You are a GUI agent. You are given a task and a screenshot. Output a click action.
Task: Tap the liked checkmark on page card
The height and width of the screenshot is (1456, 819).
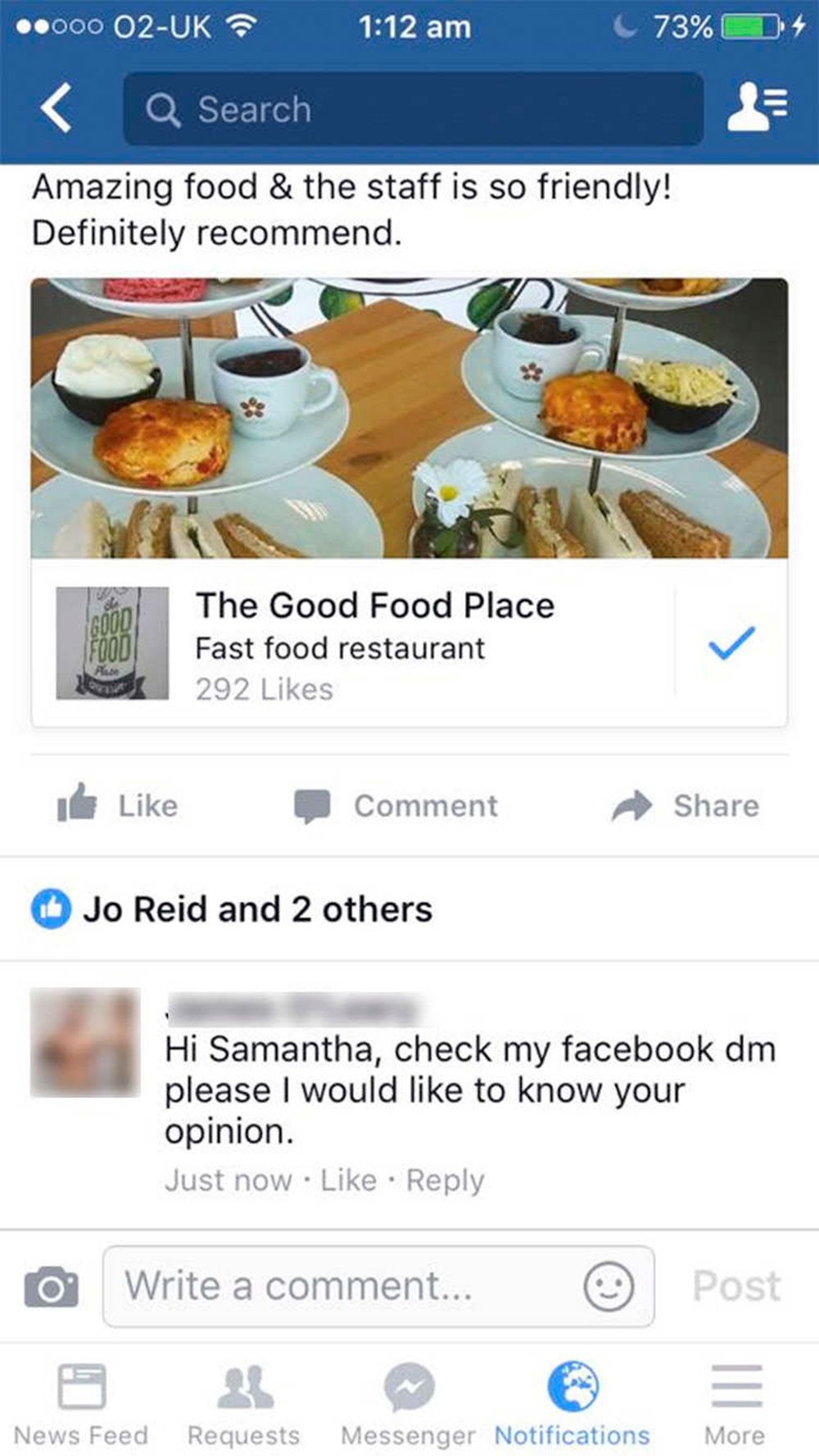tap(731, 643)
